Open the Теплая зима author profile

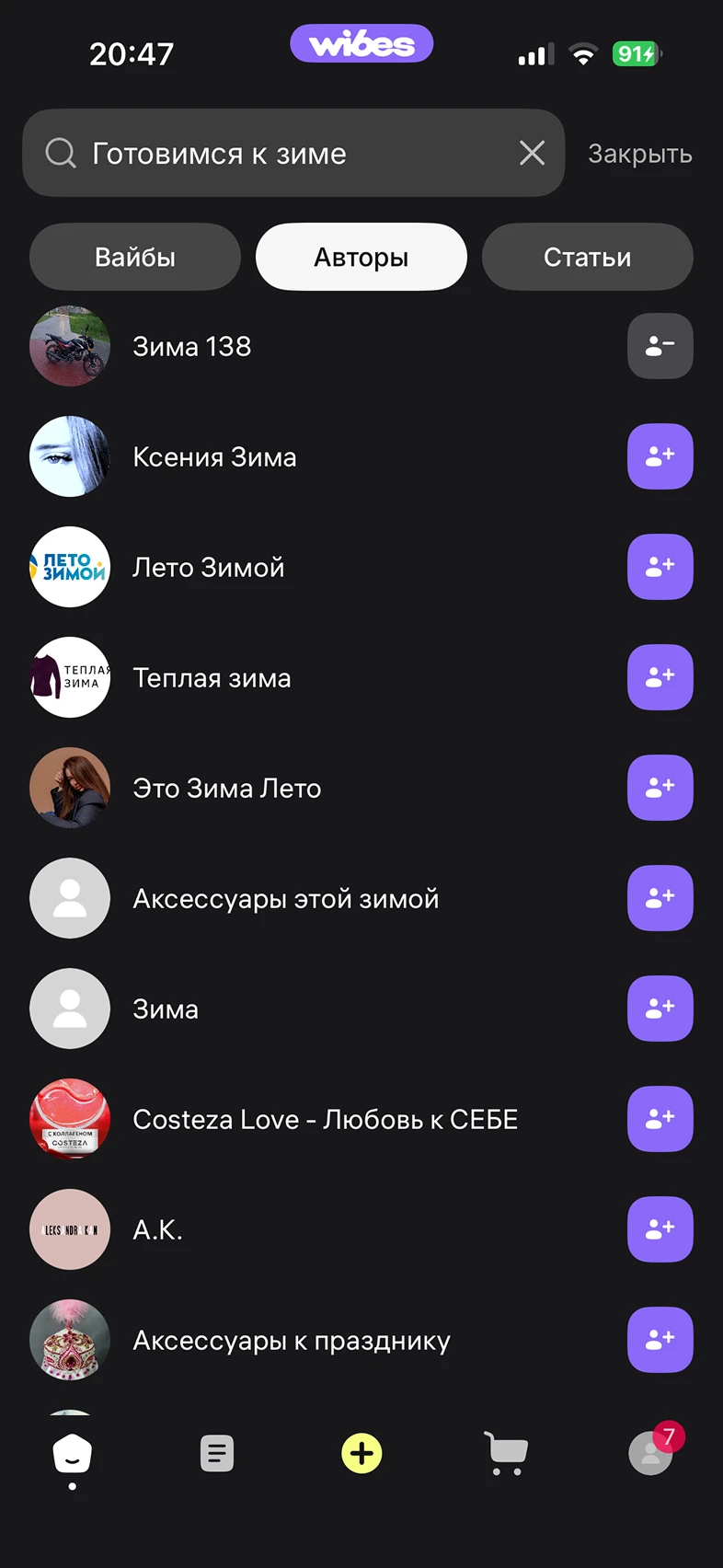(212, 678)
